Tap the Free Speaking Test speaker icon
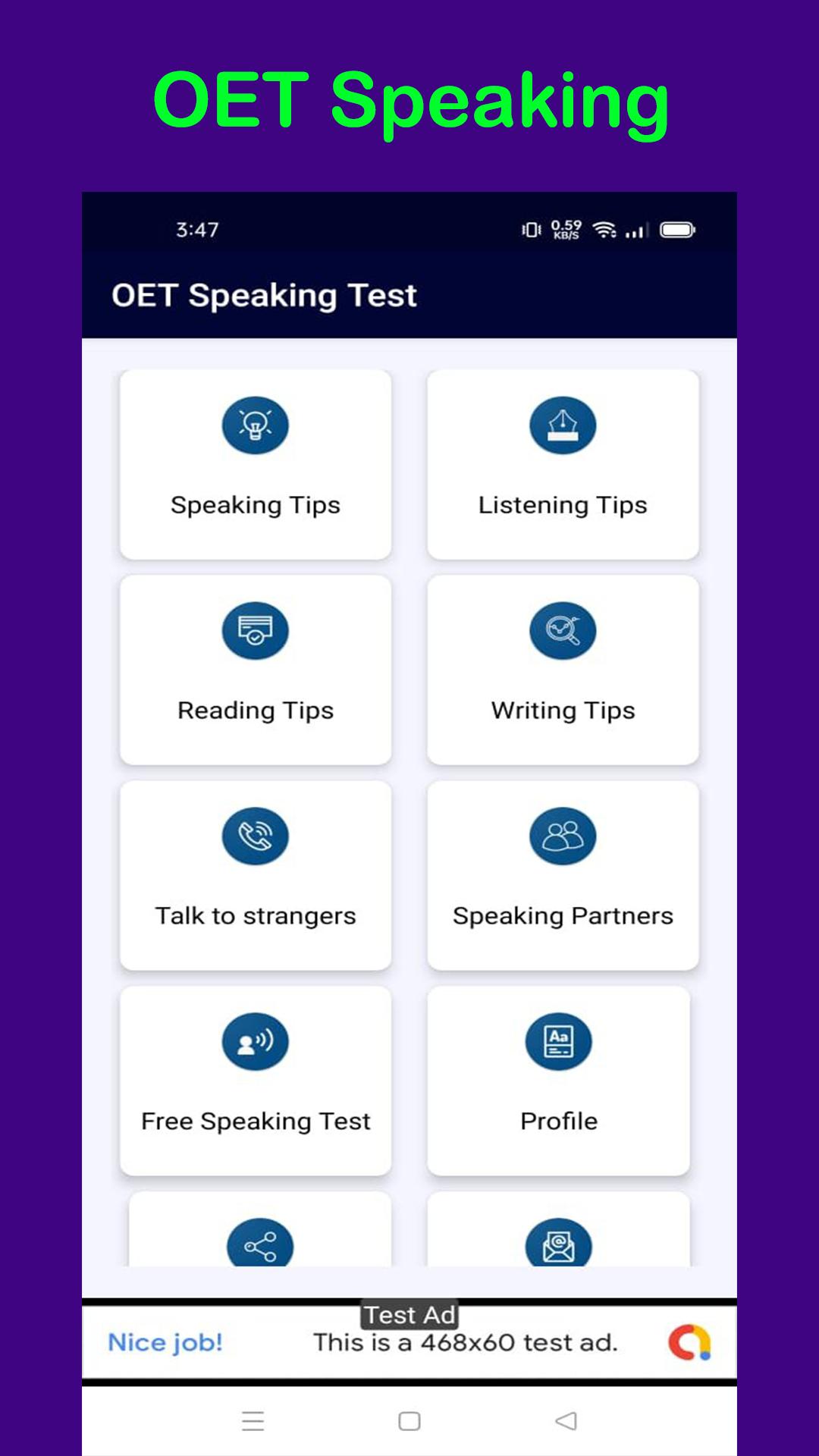Viewport: 819px width, 1456px height. pos(255,1041)
